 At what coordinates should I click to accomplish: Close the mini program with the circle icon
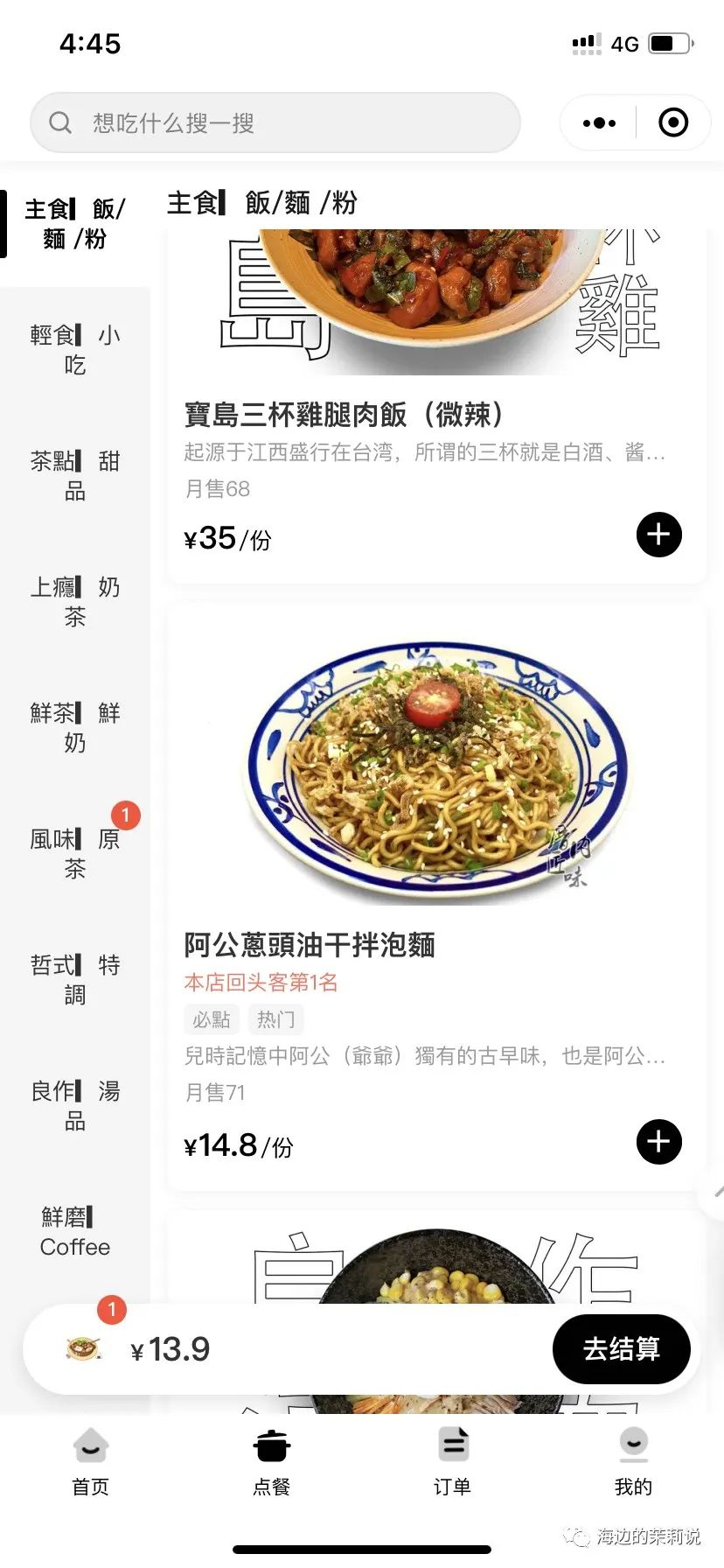[x=672, y=122]
